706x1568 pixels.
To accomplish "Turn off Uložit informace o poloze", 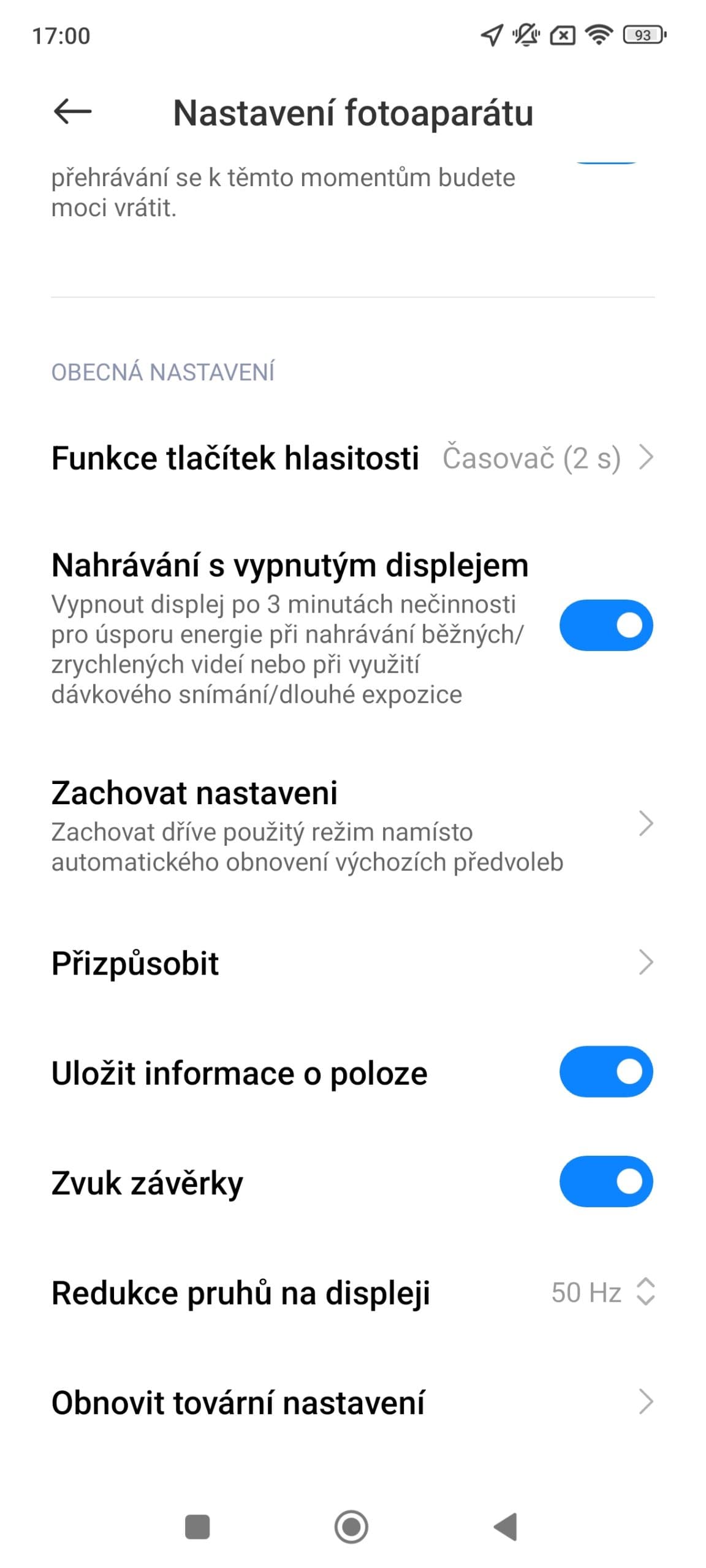I will pyautogui.click(x=605, y=1071).
